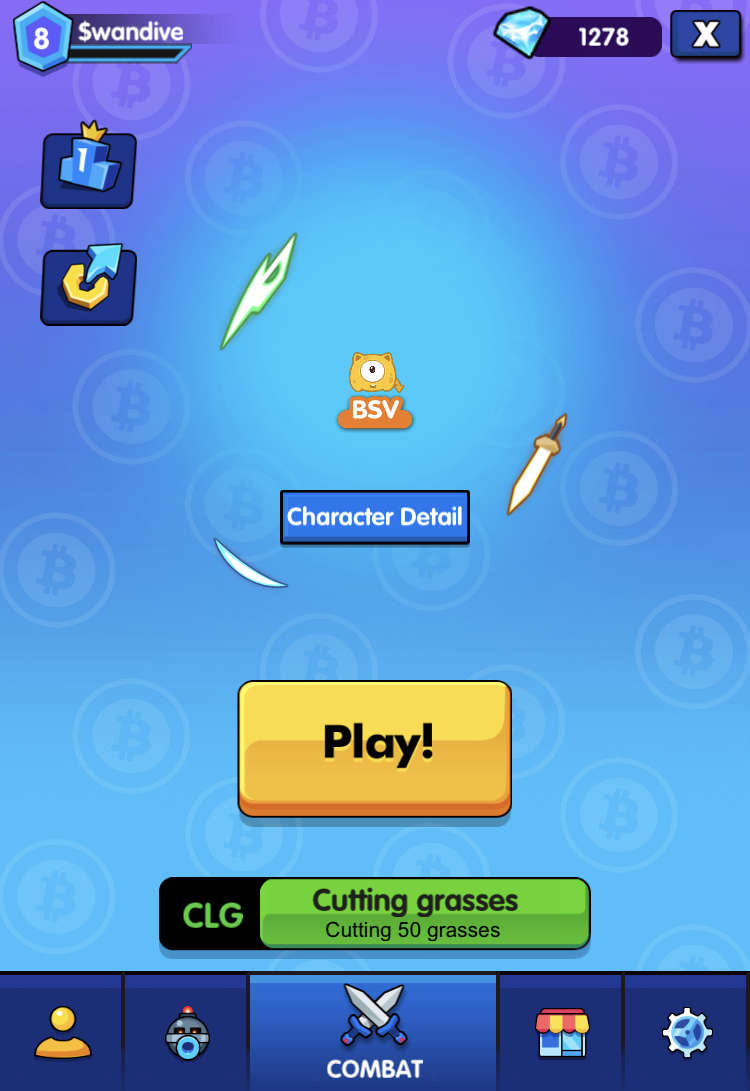Go to the shop tab

[561, 1032]
